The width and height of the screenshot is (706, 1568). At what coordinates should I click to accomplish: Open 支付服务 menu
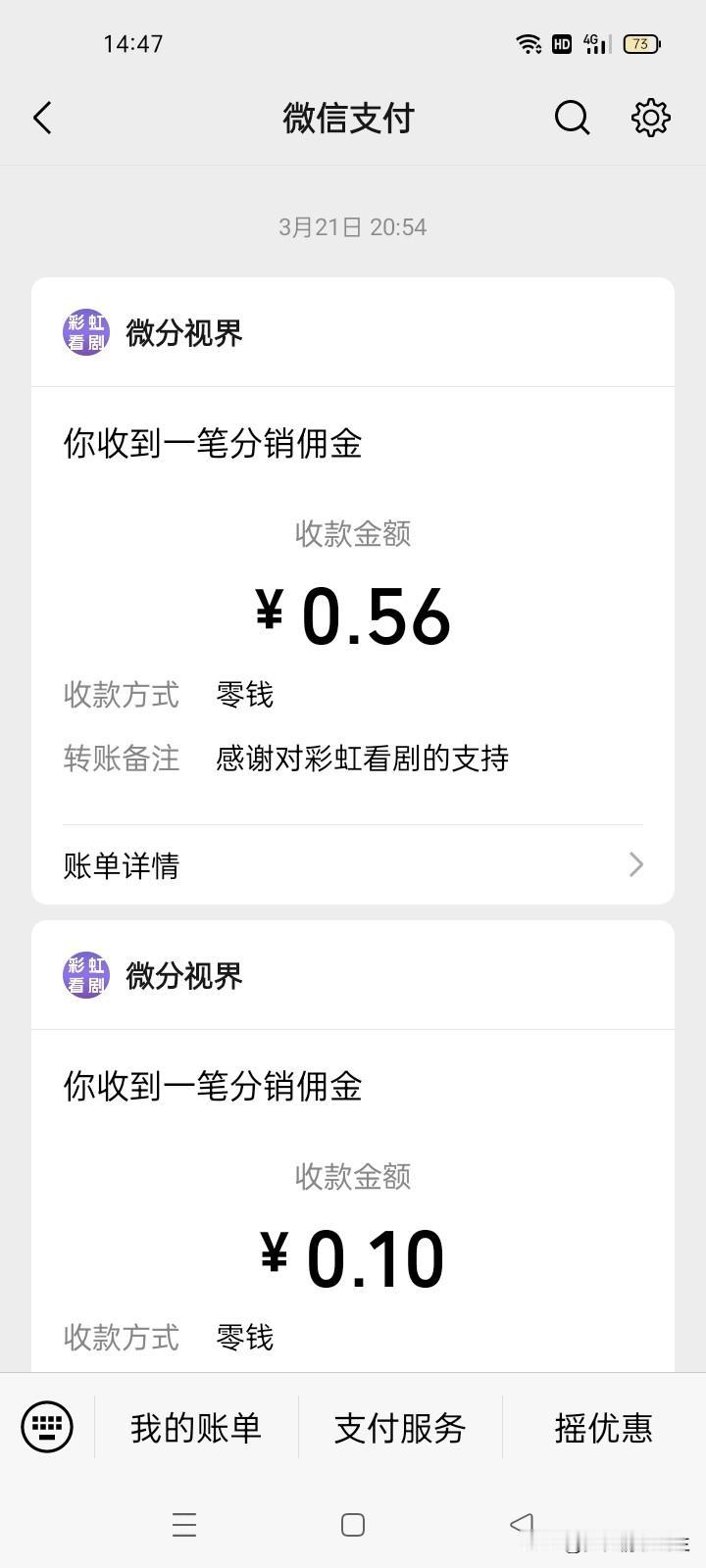pyautogui.click(x=400, y=1428)
